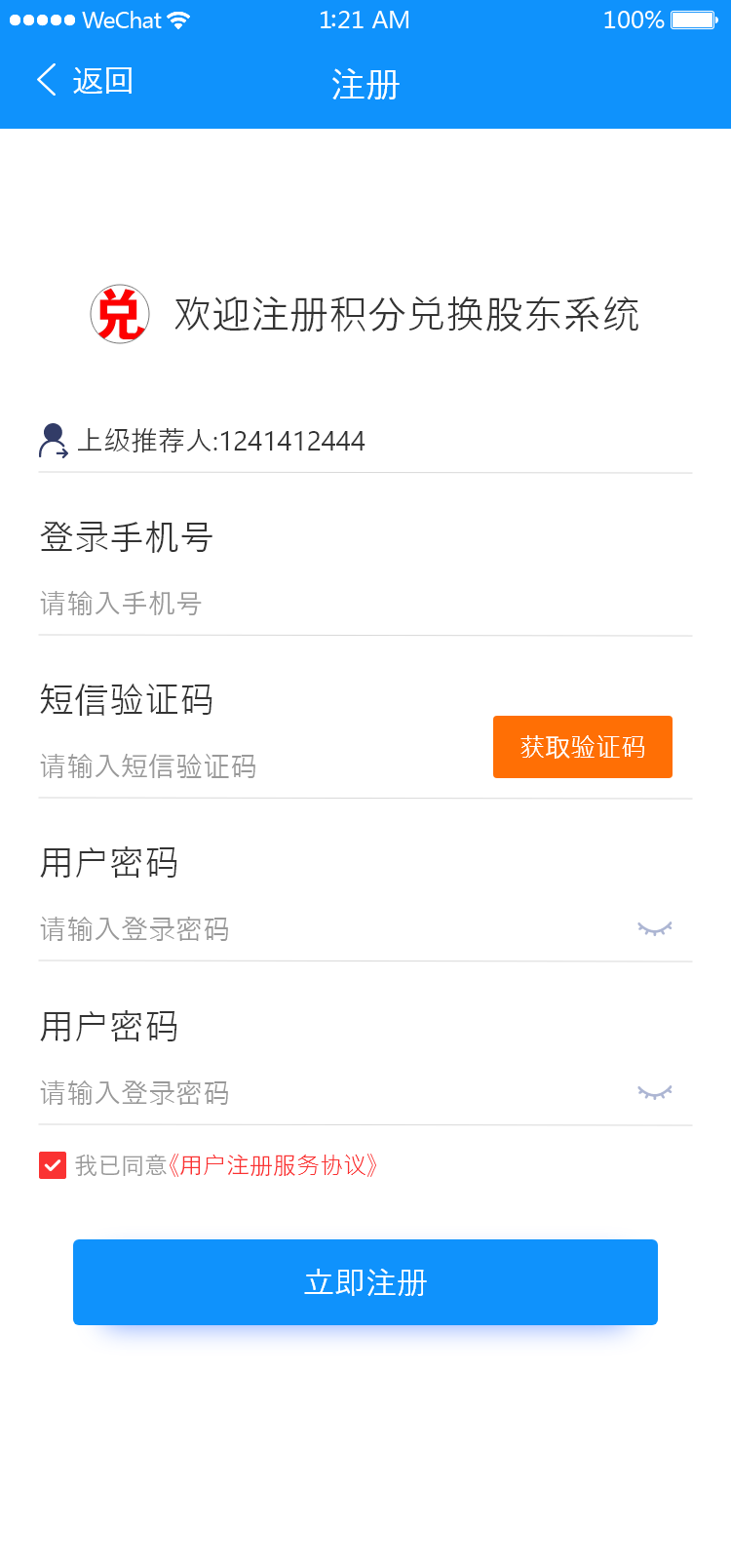Go back with the 返回 button

click(x=86, y=81)
